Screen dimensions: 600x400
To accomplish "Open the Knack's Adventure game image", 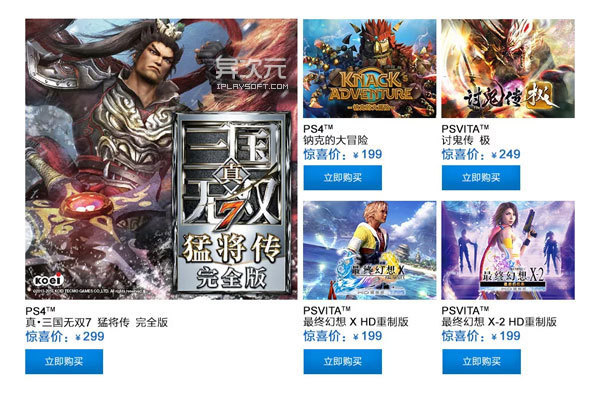I will tap(370, 69).
